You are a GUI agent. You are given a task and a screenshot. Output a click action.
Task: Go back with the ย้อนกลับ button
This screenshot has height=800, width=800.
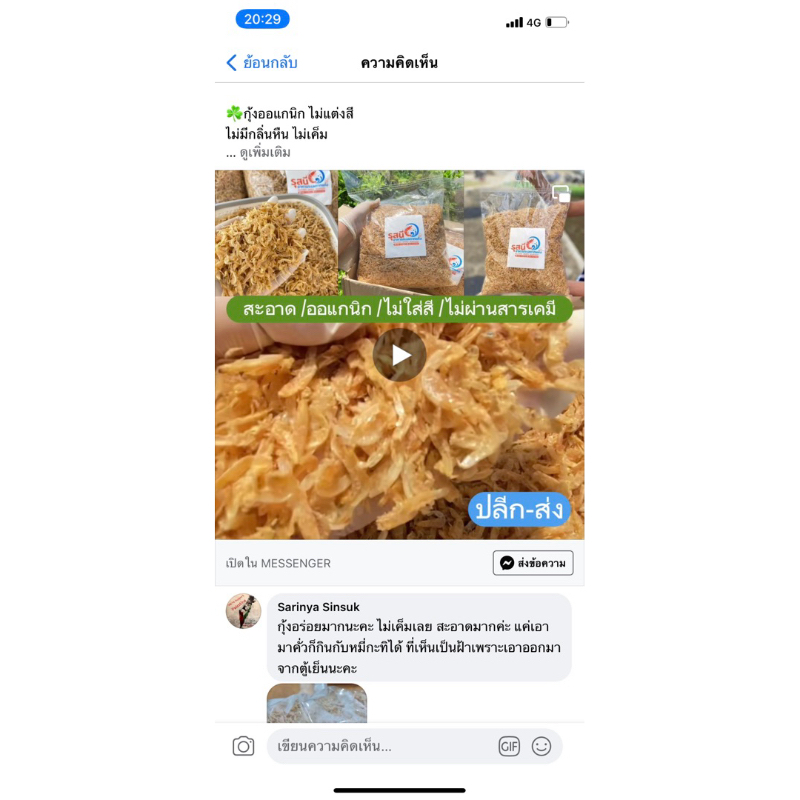[x=262, y=63]
